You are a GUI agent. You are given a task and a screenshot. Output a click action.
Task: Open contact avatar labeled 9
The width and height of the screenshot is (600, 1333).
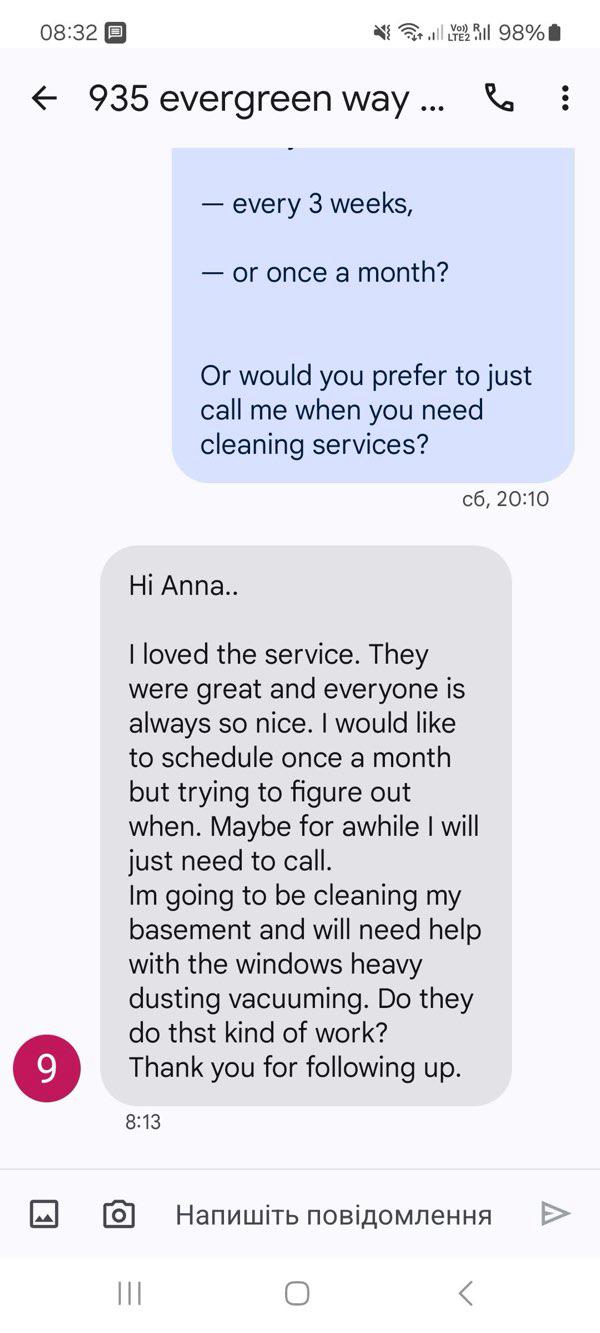point(46,1069)
